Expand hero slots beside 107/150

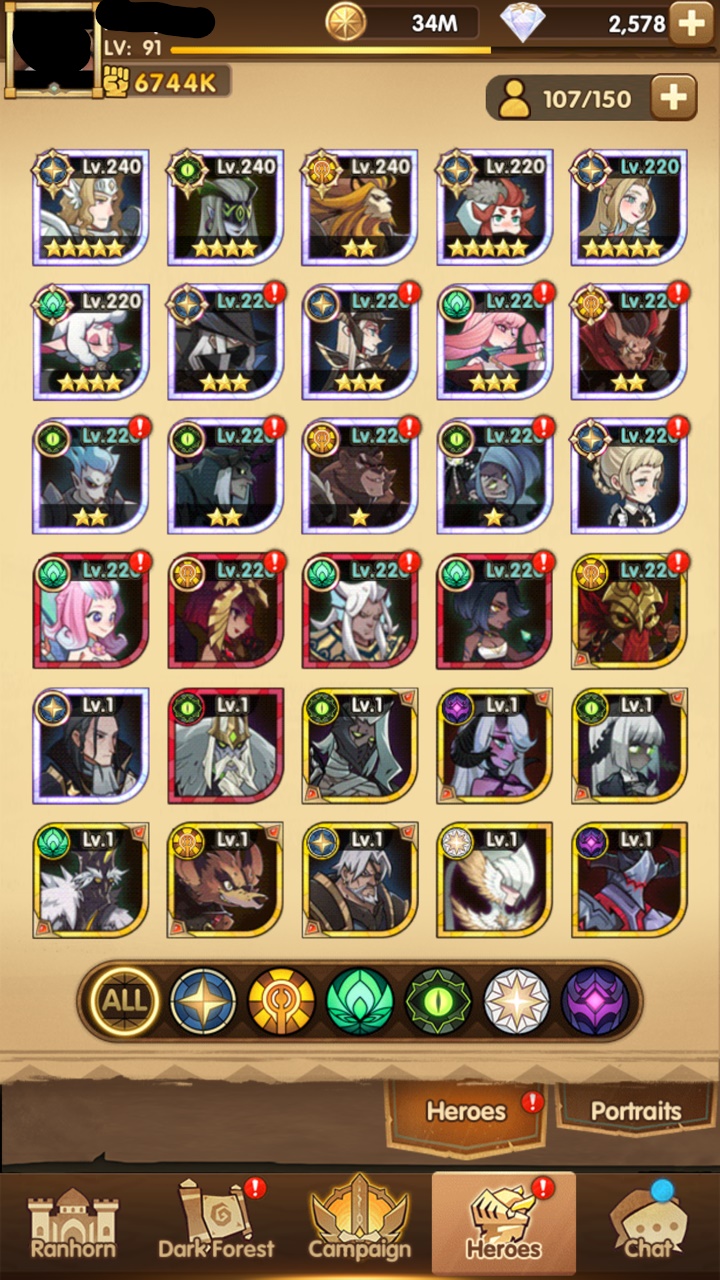(673, 97)
